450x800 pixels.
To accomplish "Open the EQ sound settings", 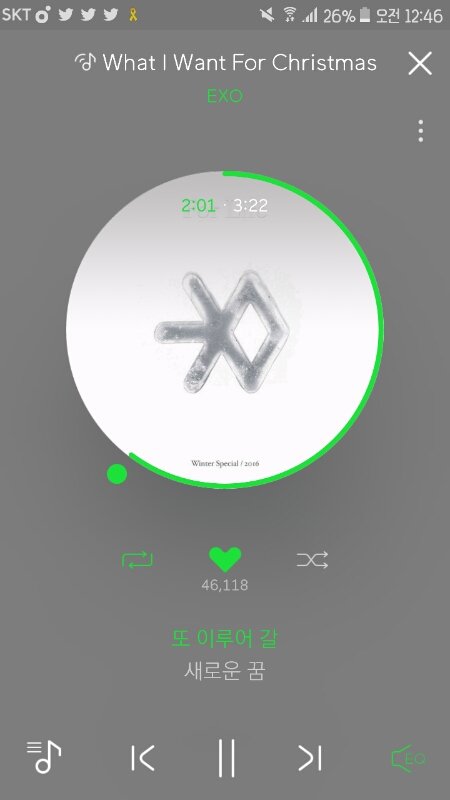I will point(408,758).
